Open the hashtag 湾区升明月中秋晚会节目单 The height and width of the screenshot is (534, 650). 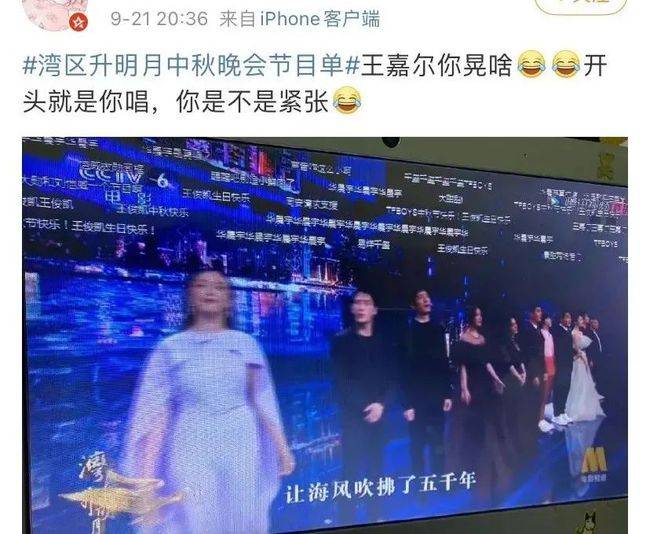185,67
